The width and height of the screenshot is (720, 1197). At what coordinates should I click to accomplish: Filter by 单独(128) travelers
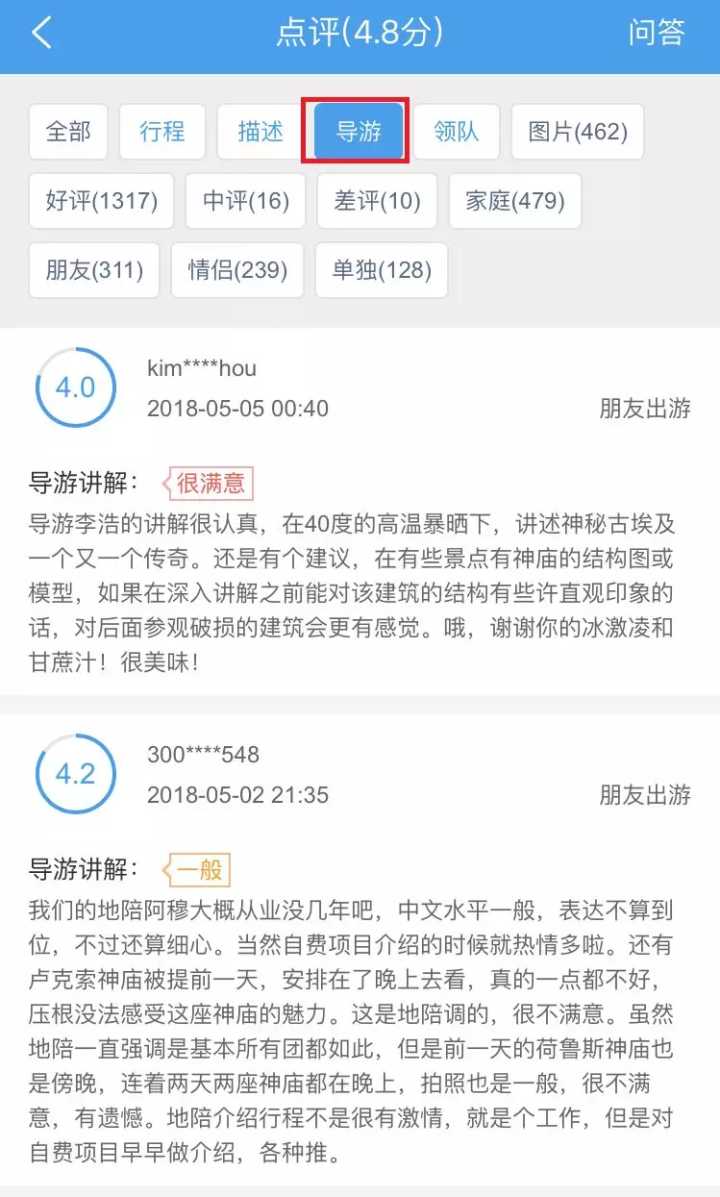[381, 270]
